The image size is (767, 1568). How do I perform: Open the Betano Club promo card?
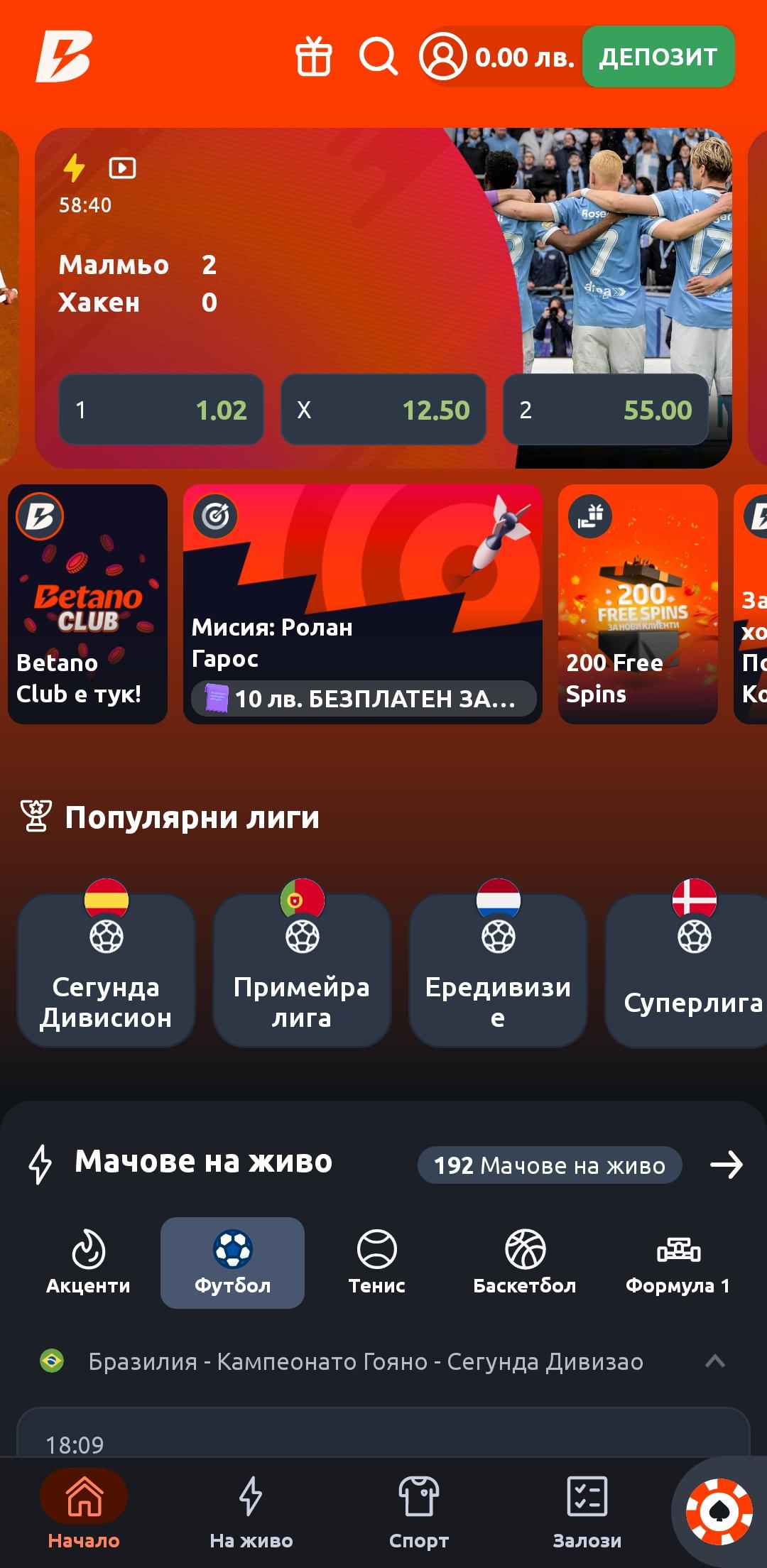click(88, 604)
